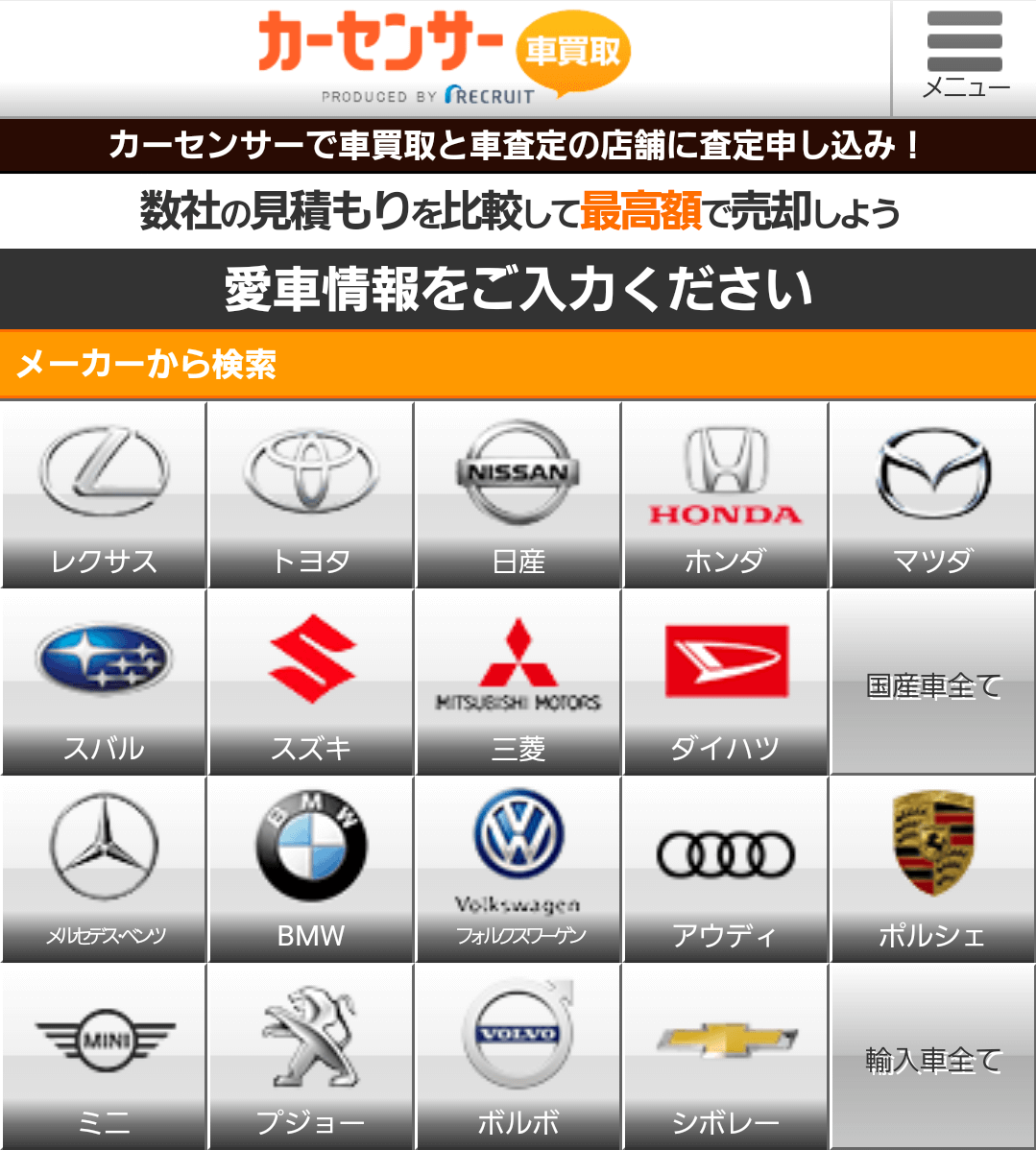
Task: Select the メルセデス・ベンツ tile
Action: tap(104, 870)
